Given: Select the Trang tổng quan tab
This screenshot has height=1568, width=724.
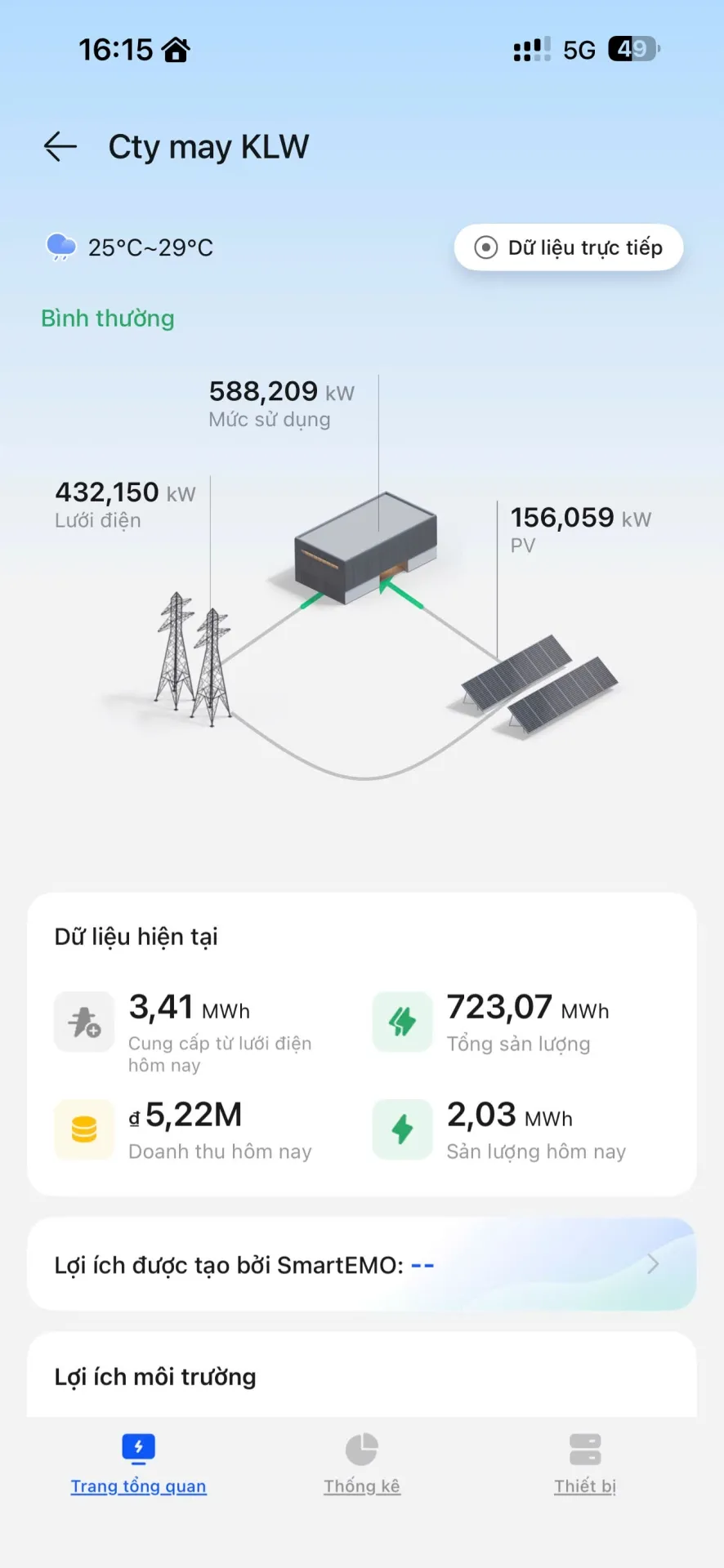Looking at the screenshot, I should coord(138,1464).
